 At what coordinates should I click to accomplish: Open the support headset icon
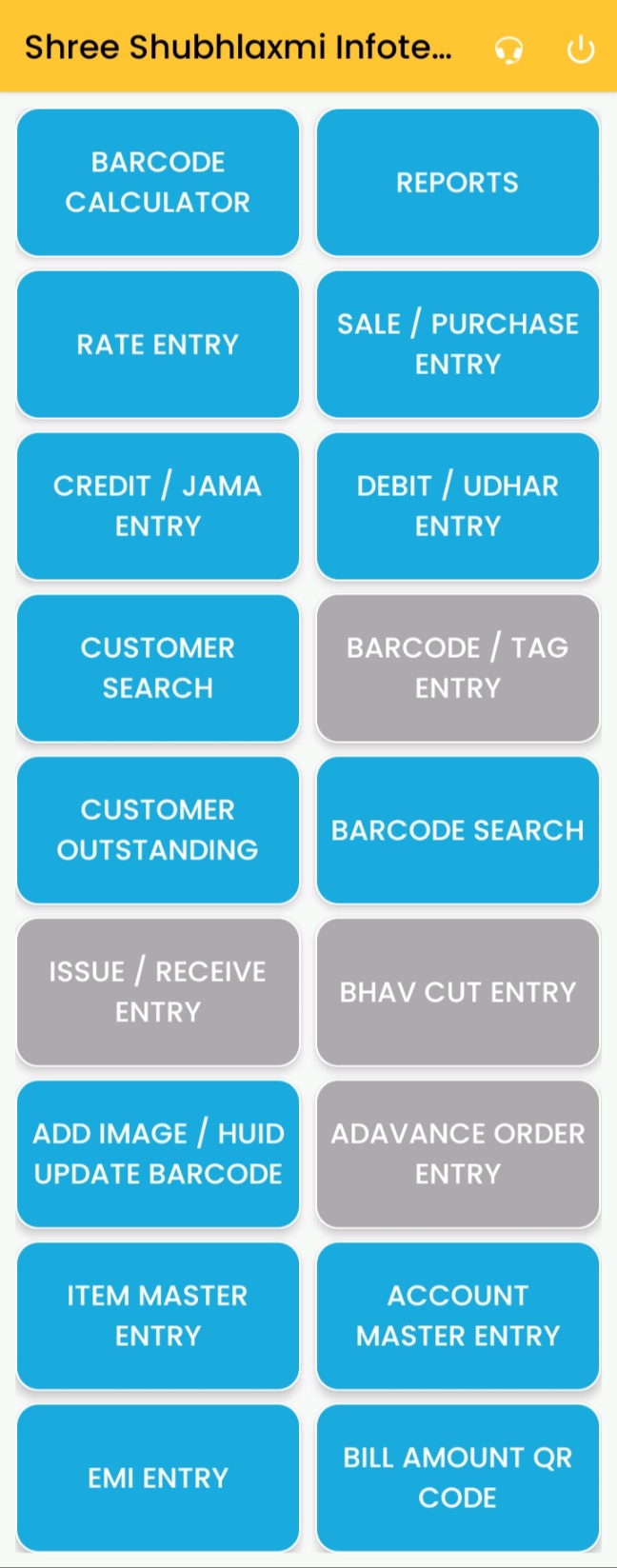coord(509,49)
